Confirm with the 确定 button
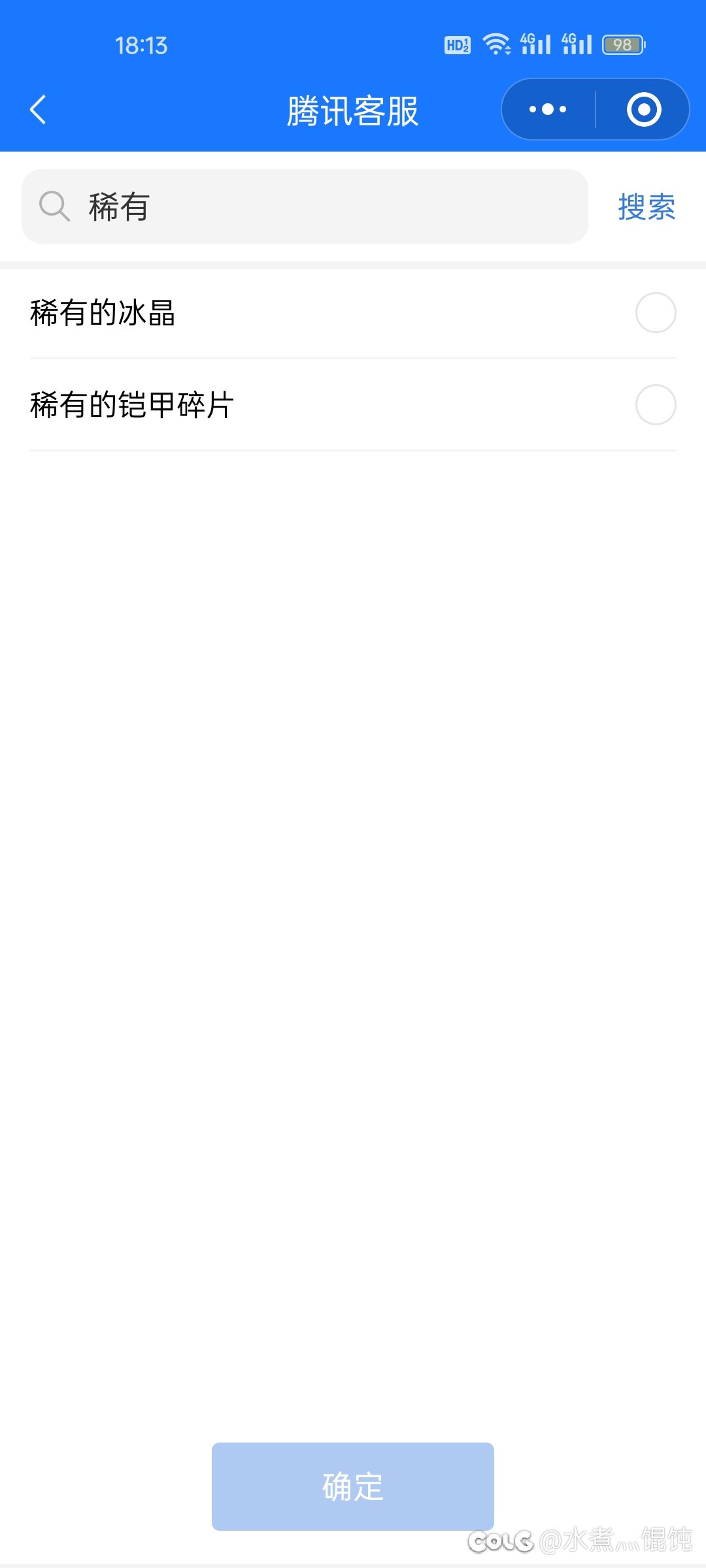The height and width of the screenshot is (1568, 706). [353, 1486]
